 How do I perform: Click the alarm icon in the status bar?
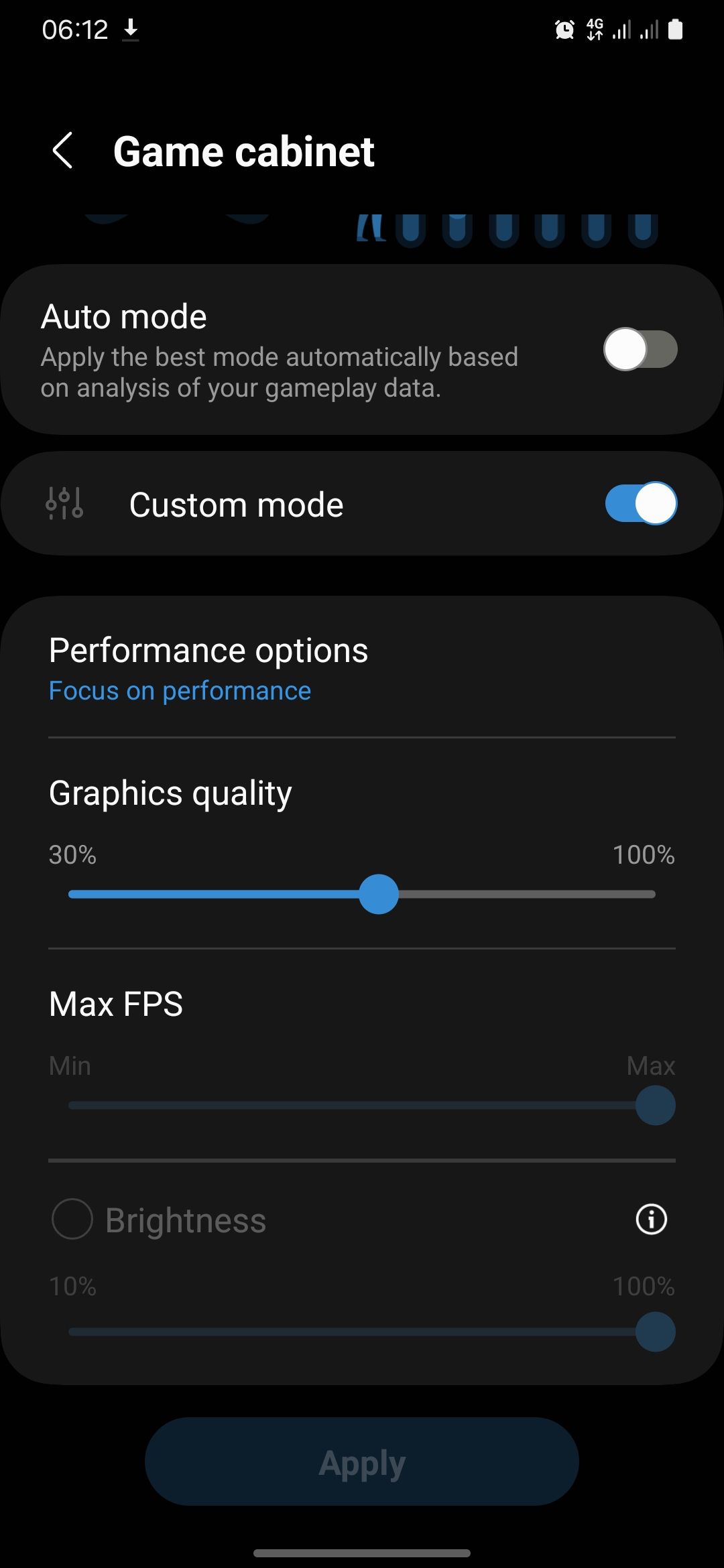click(565, 28)
